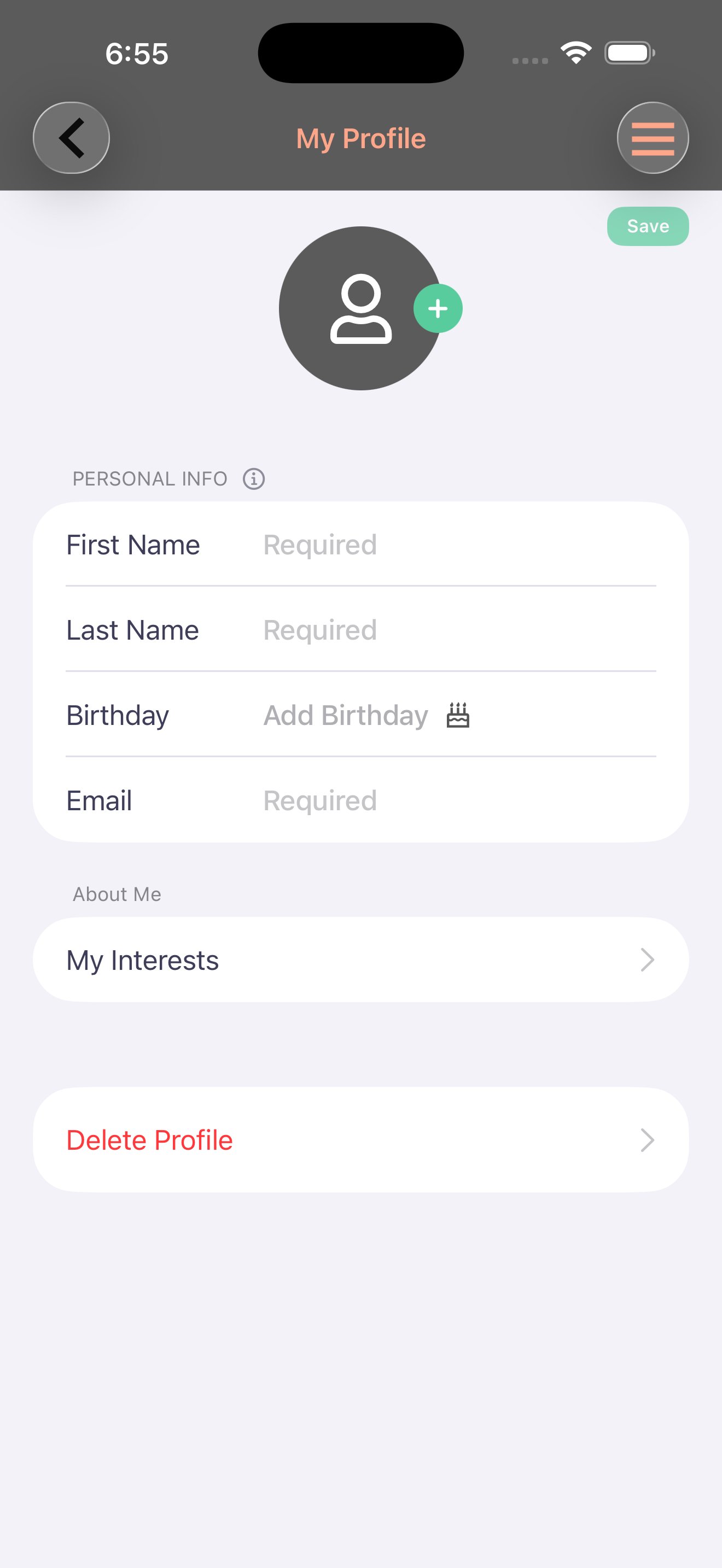722x1568 pixels.
Task: Open Delete Profile option
Action: (x=360, y=1139)
